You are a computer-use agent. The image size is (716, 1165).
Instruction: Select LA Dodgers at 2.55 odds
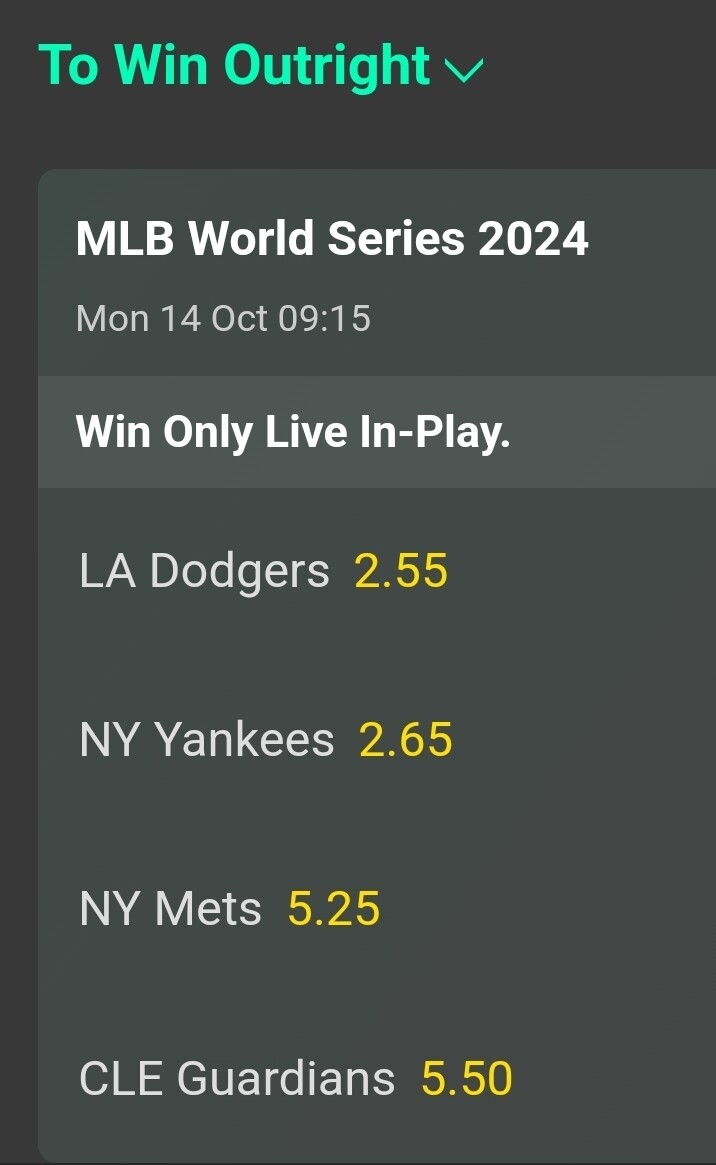point(401,571)
